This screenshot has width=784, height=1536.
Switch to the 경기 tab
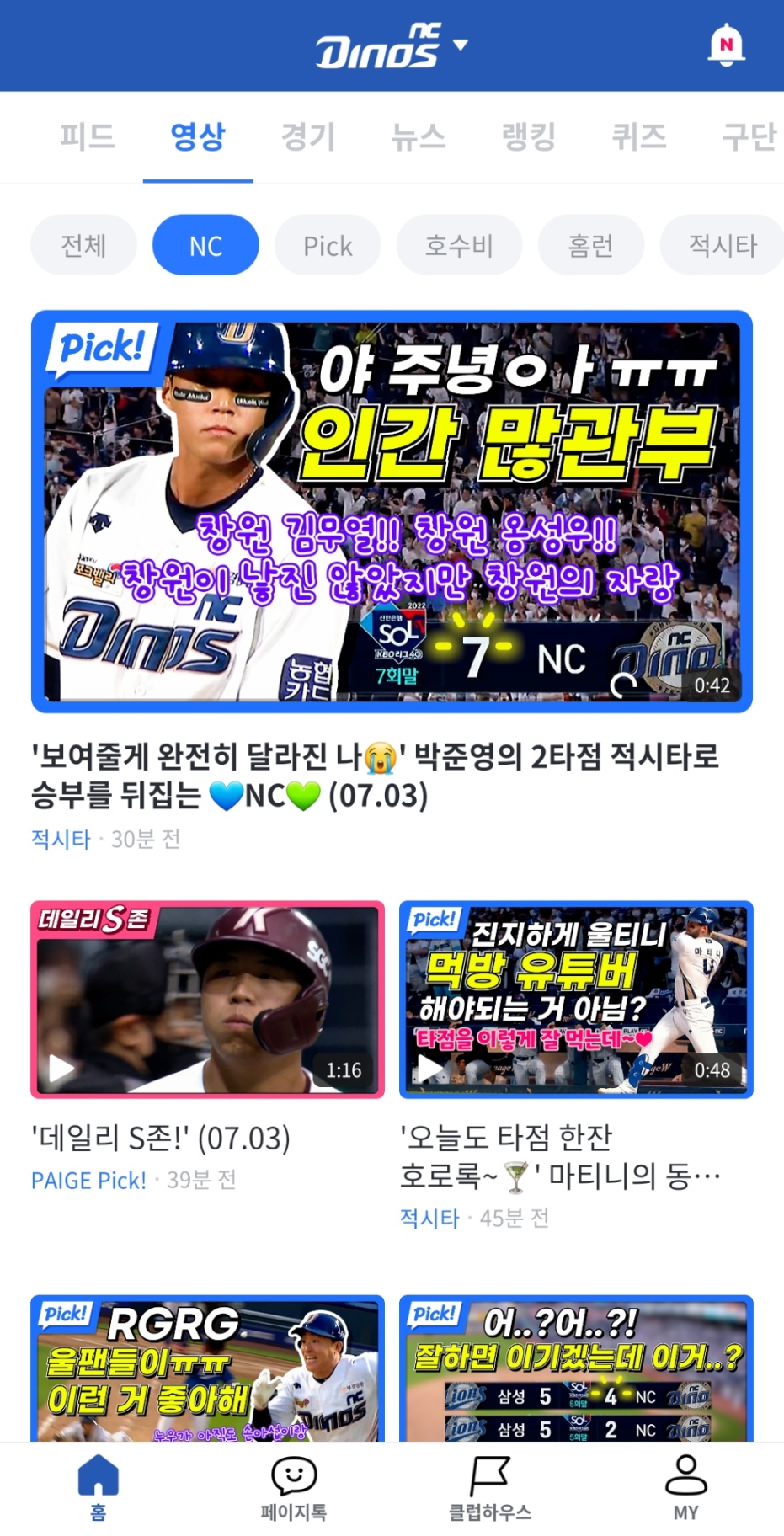click(308, 136)
